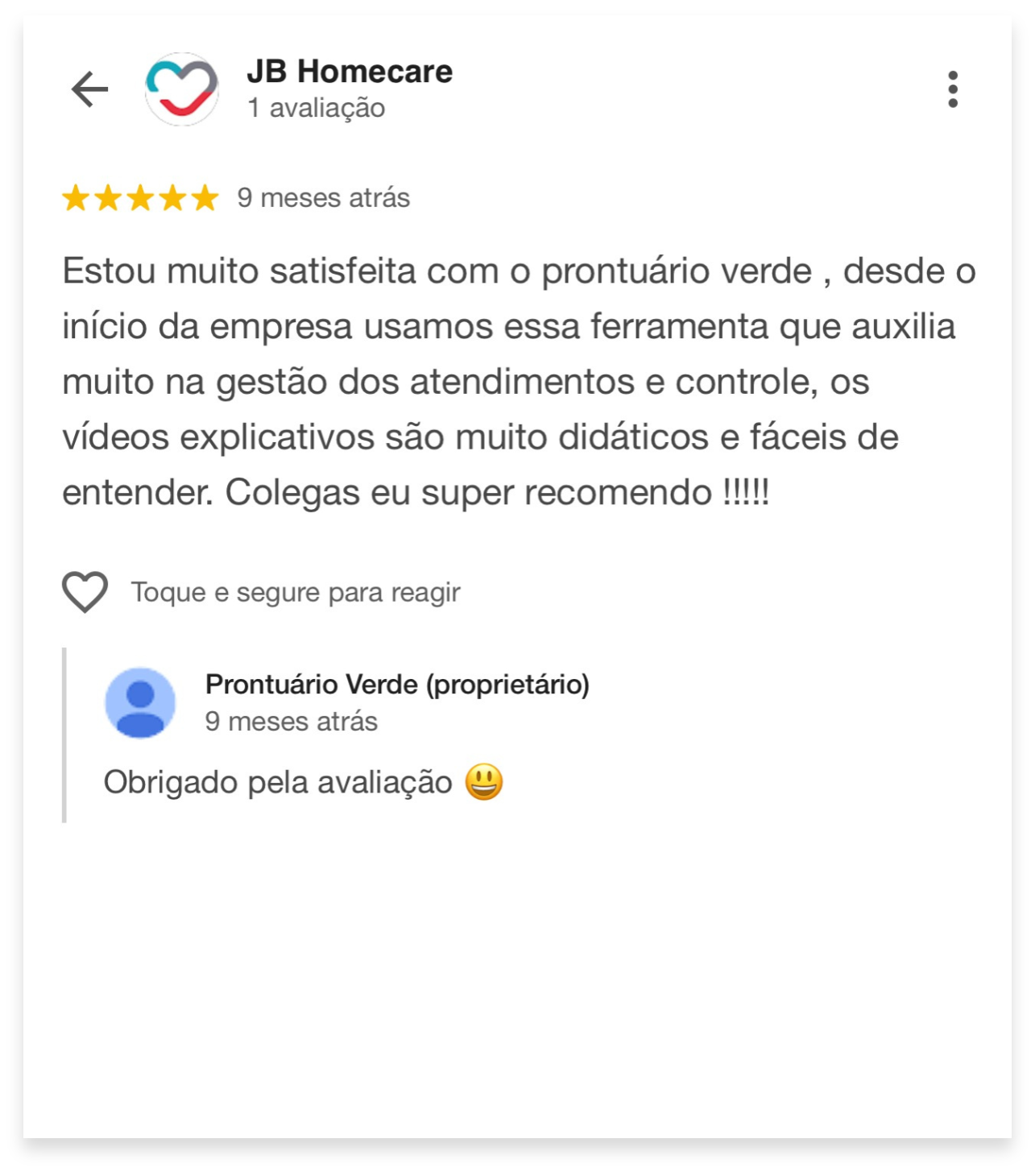The height and width of the screenshot is (1176, 1031).
Task: Open the three-dot overflow menu
Action: coord(953,89)
